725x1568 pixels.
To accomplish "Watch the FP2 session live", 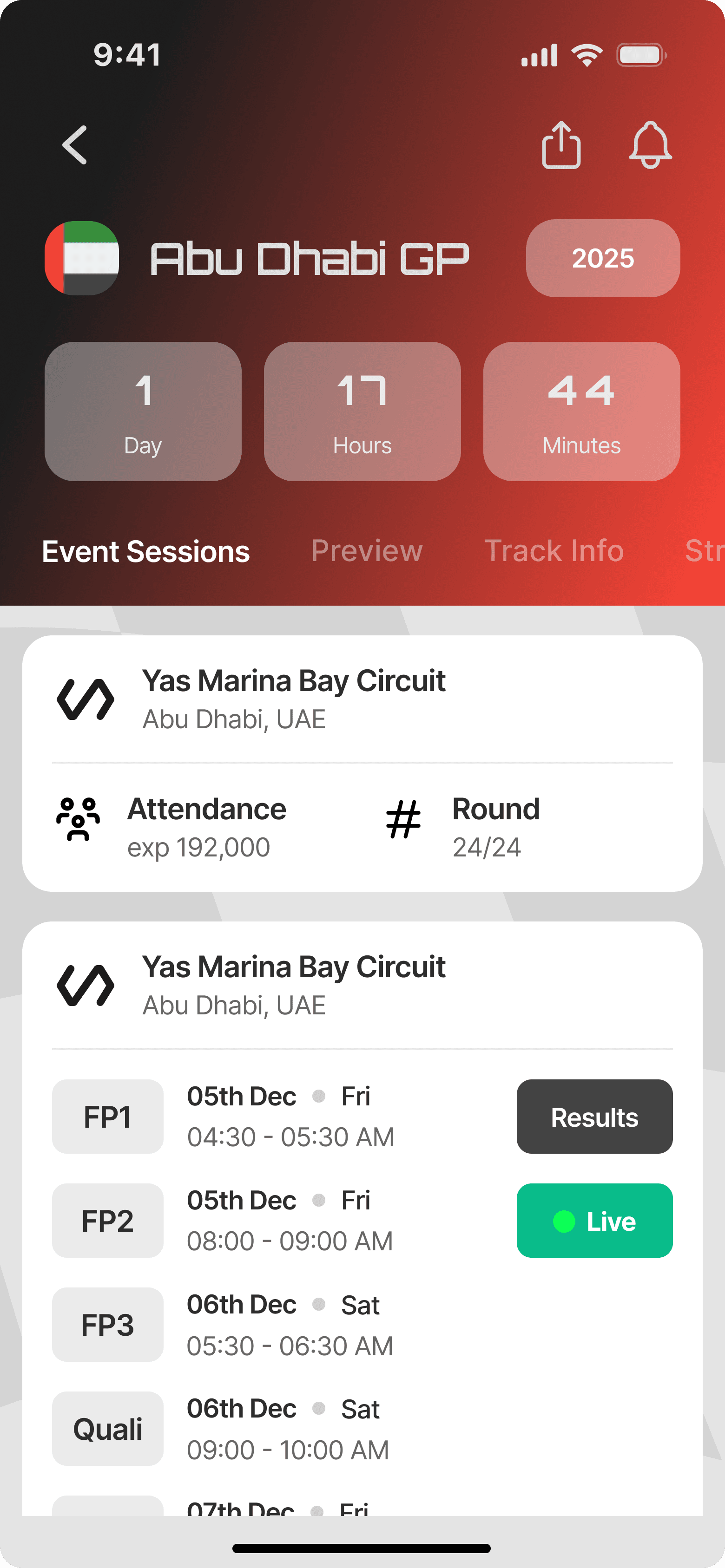I will click(x=594, y=1221).
